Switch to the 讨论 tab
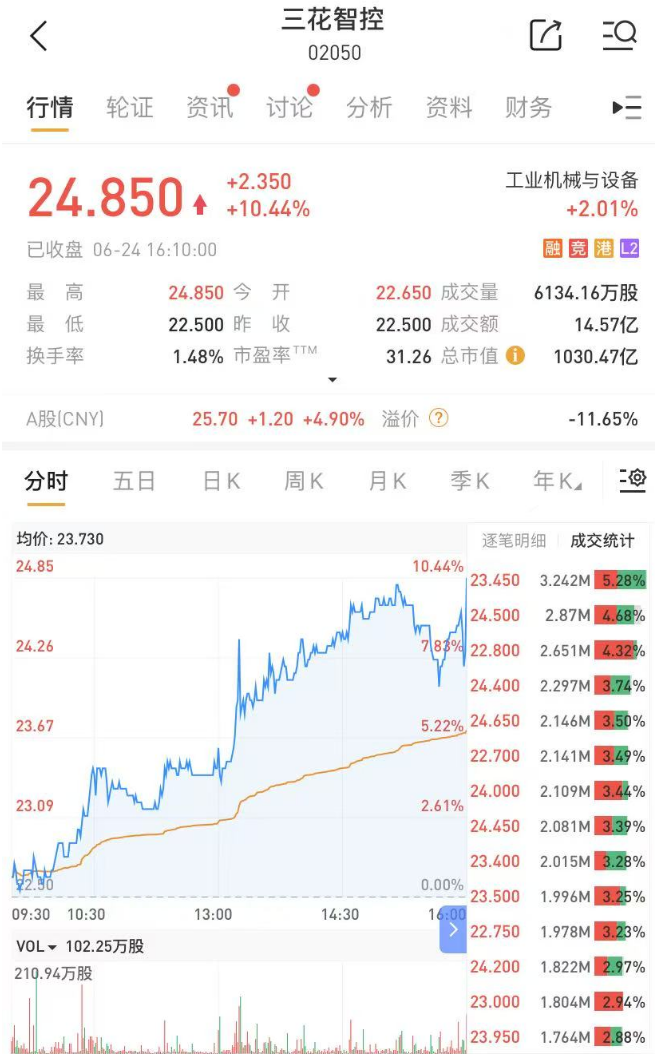 click(289, 108)
